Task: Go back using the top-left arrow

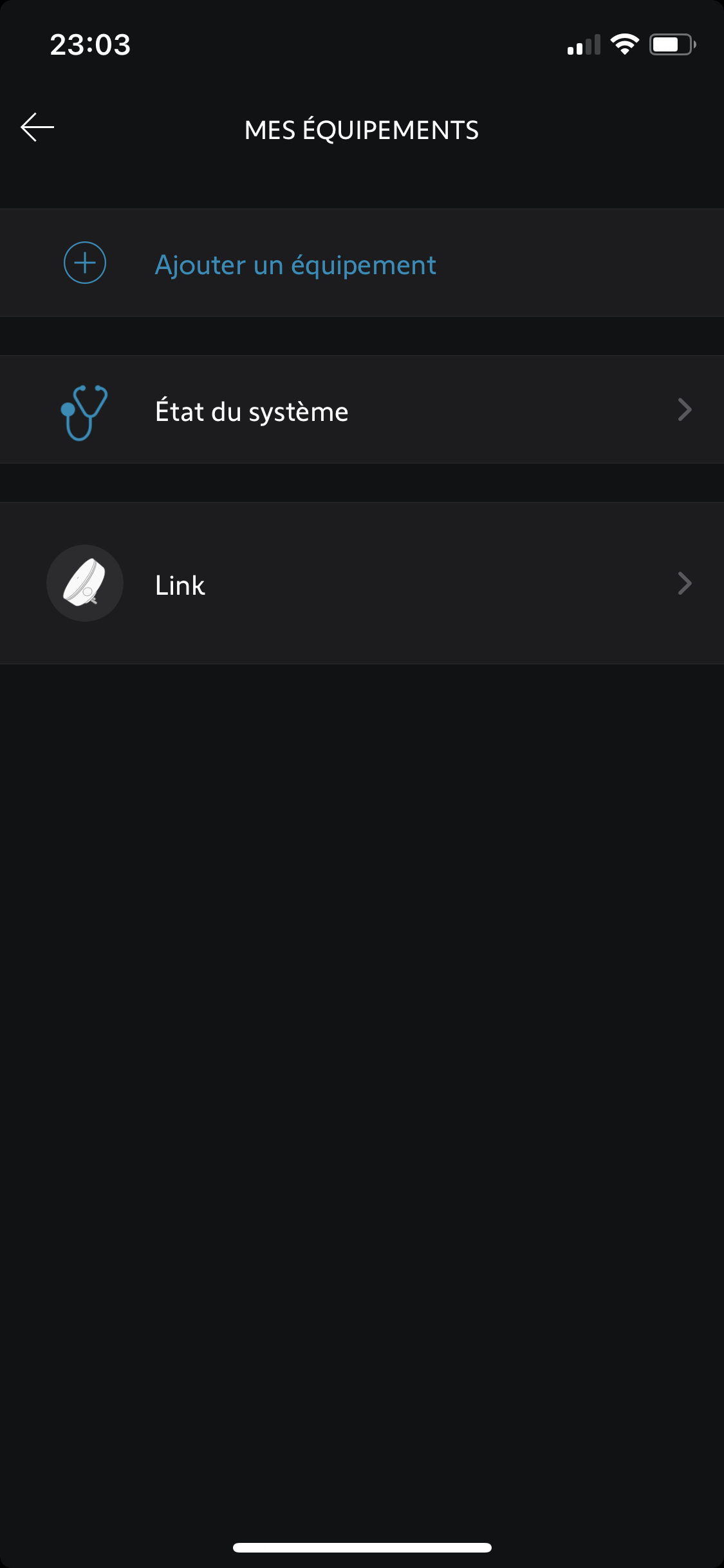Action: 37,127
